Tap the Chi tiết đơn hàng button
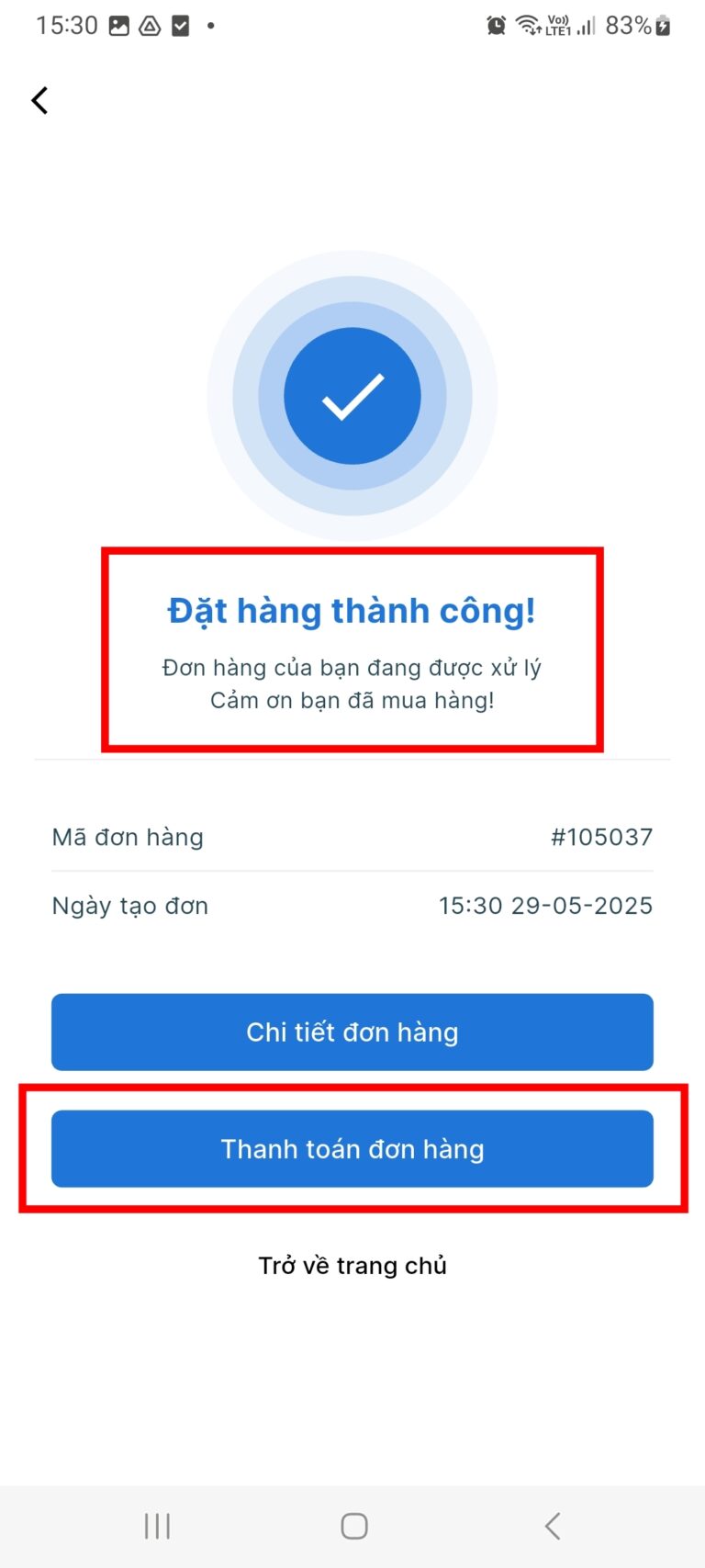This screenshot has height=1568, width=705. point(352,1032)
